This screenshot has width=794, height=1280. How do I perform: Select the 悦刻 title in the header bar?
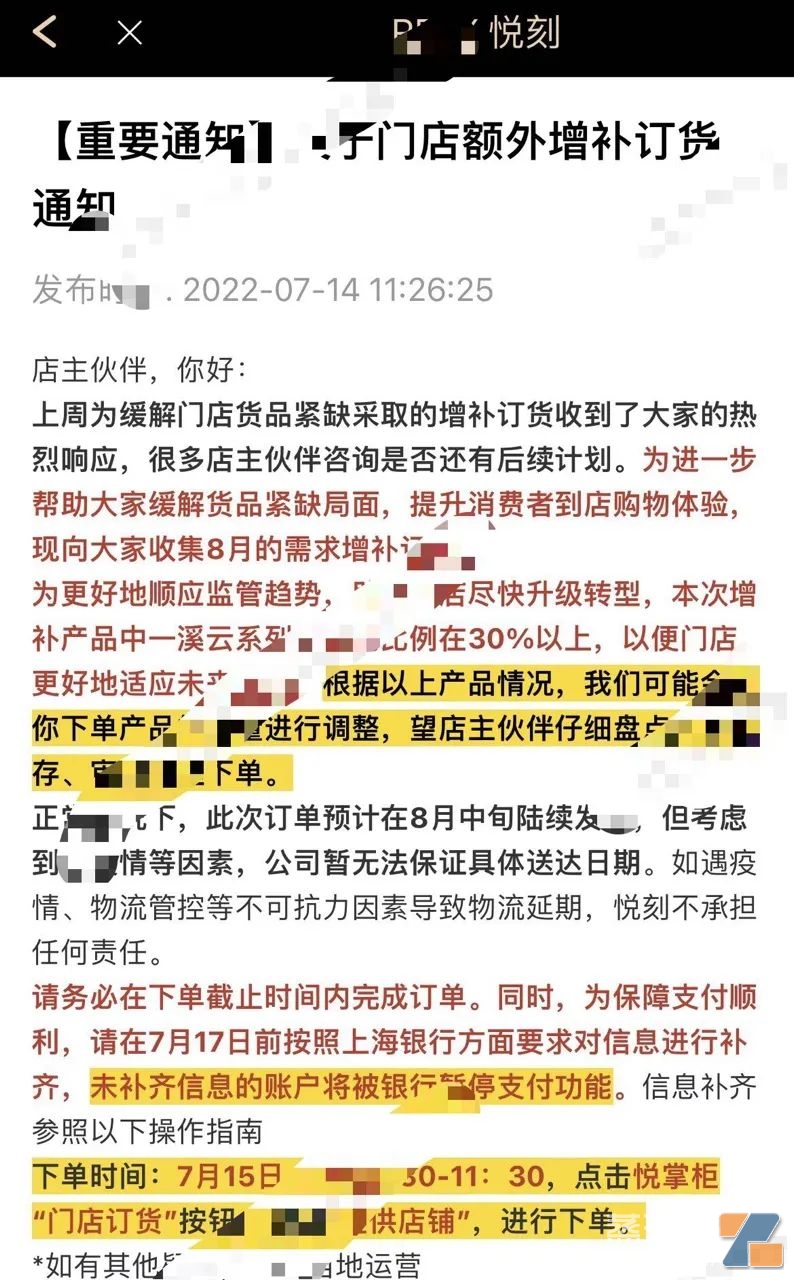[525, 33]
